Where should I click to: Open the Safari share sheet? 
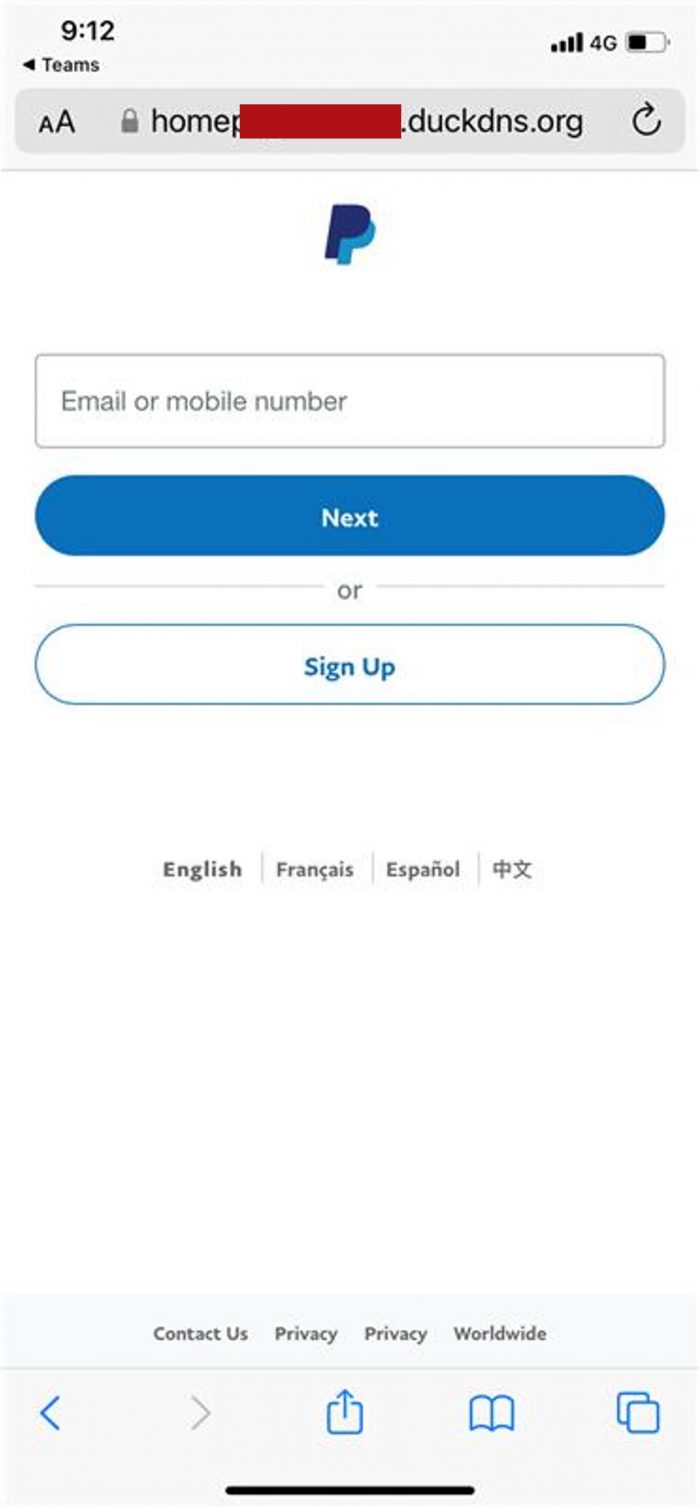pyautogui.click(x=345, y=1413)
